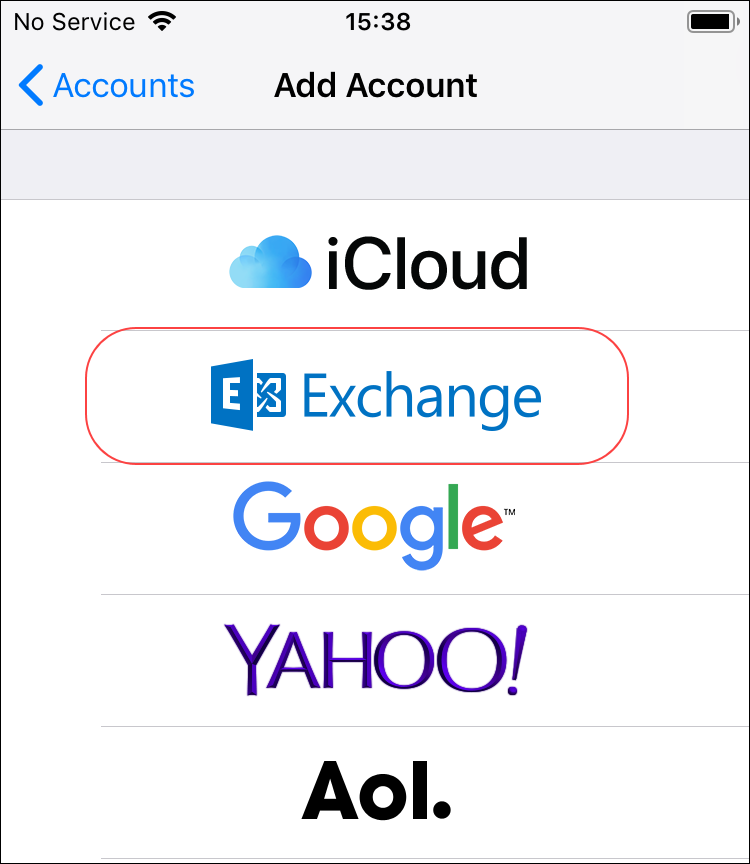750x864 pixels.
Task: Pick Yahoo as account provider
Action: [x=375, y=660]
